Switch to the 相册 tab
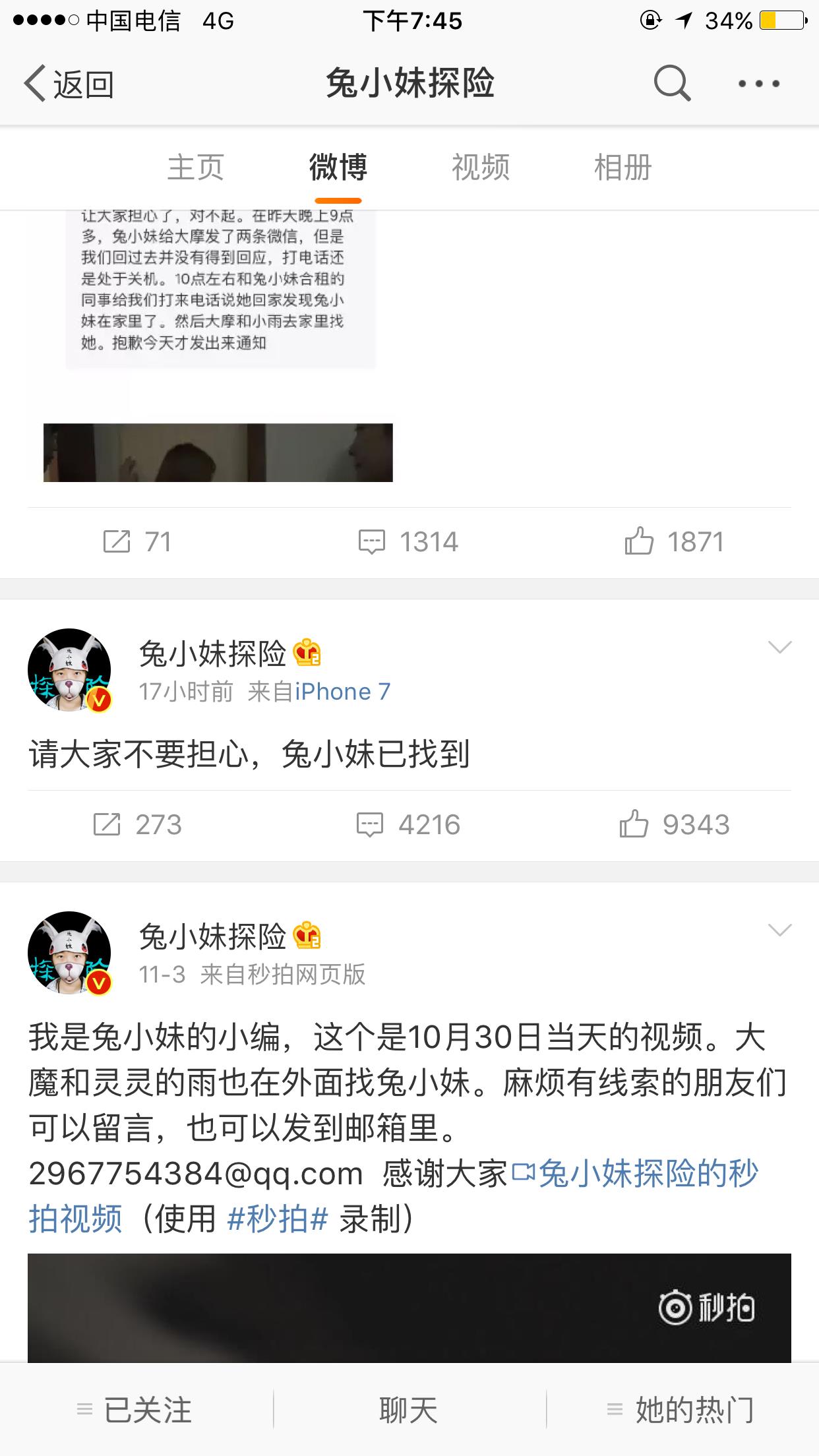The height and width of the screenshot is (1456, 819). point(623,167)
